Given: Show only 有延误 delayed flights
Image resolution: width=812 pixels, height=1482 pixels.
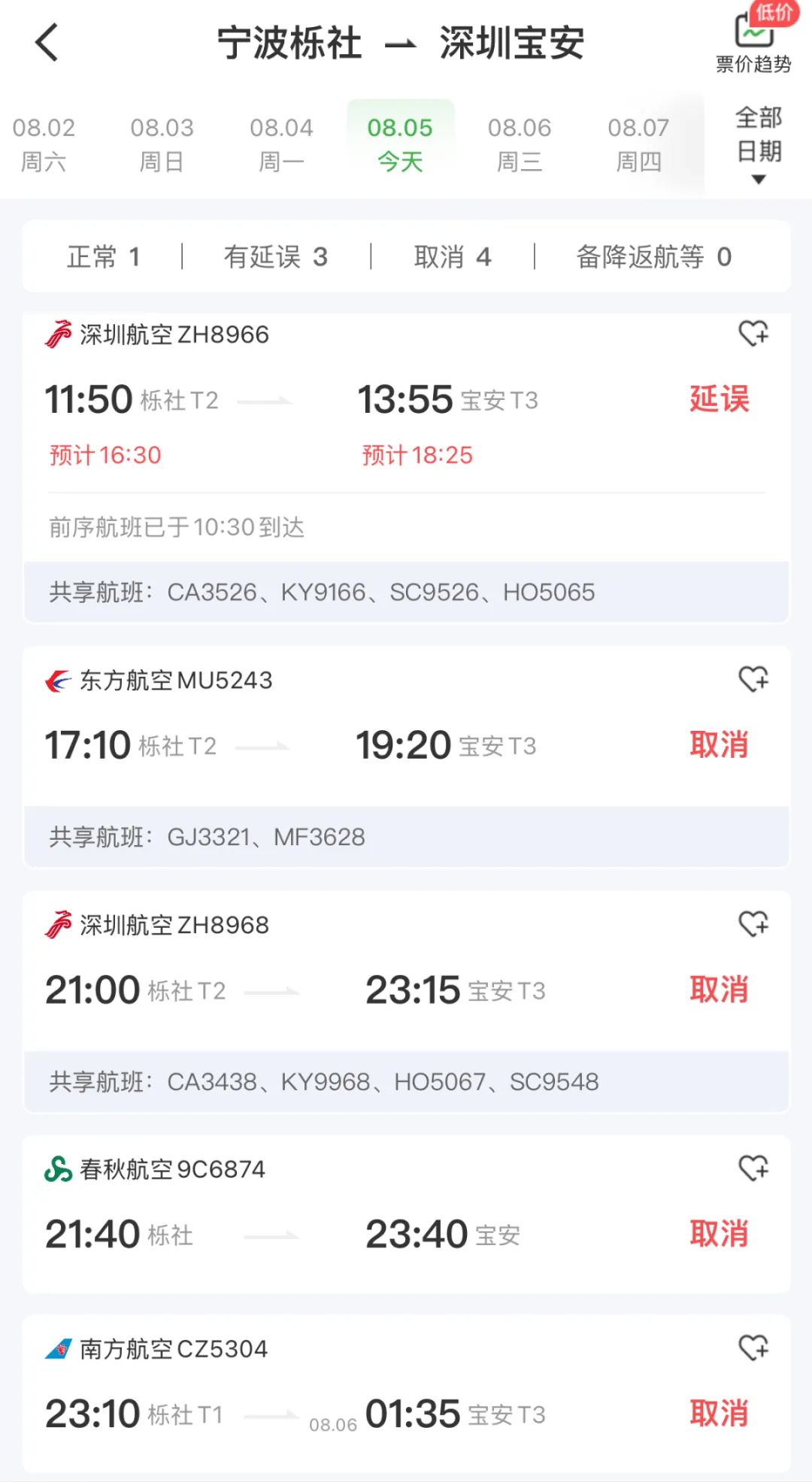Looking at the screenshot, I should click(x=276, y=257).
